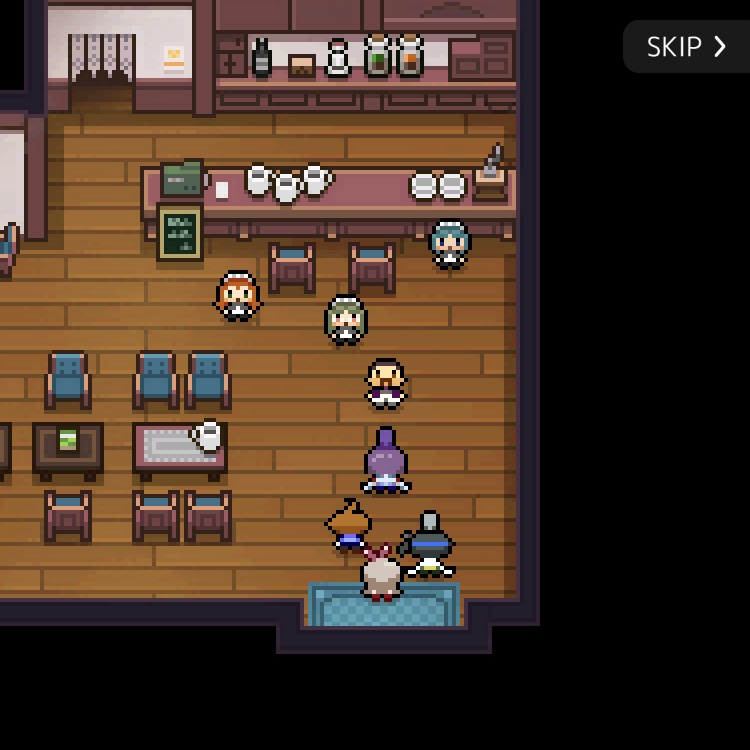Skip the cutscene with the SKIP button
Image resolution: width=750 pixels, height=750 pixels.
point(686,47)
